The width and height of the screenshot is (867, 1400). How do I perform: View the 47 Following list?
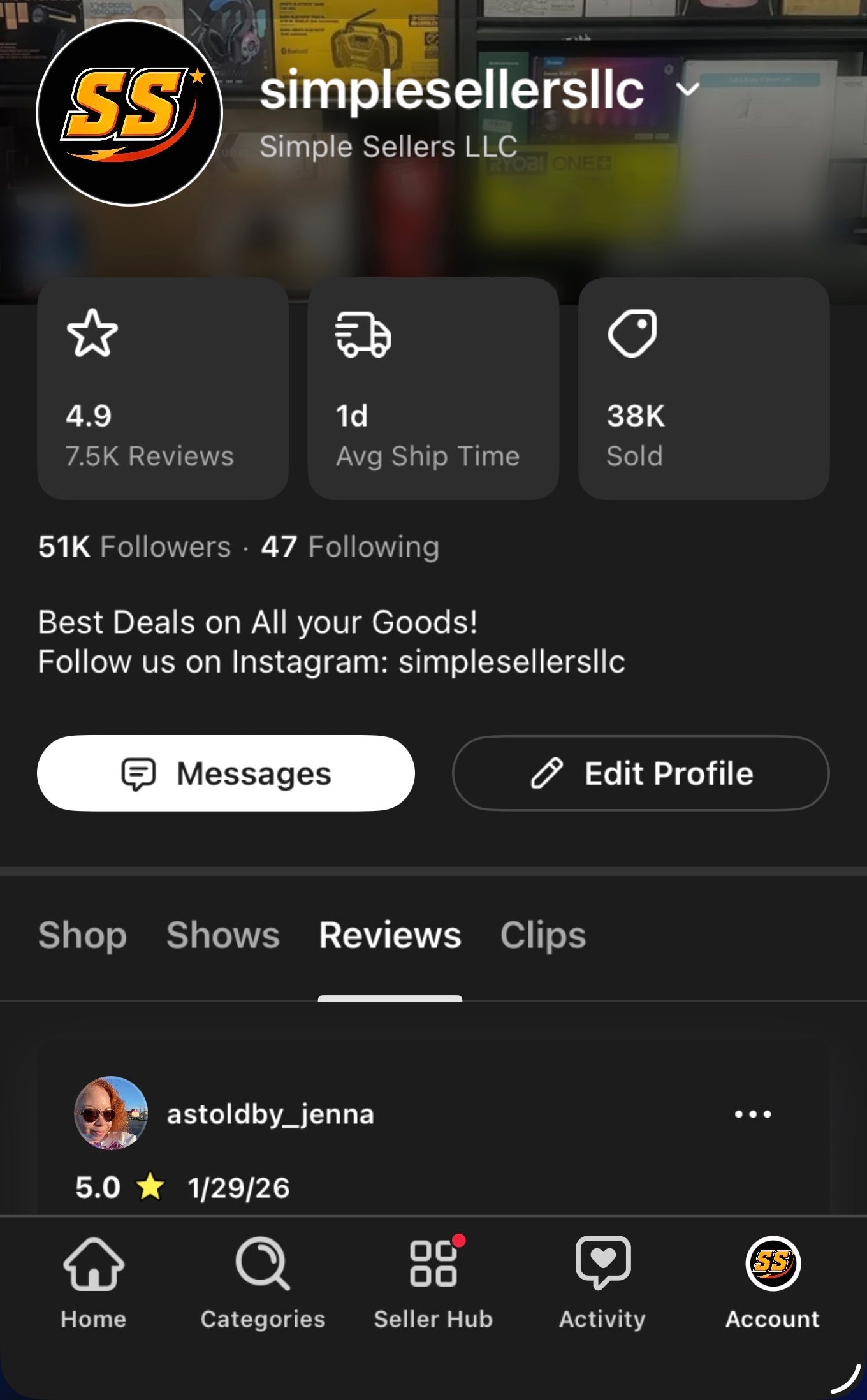click(350, 547)
